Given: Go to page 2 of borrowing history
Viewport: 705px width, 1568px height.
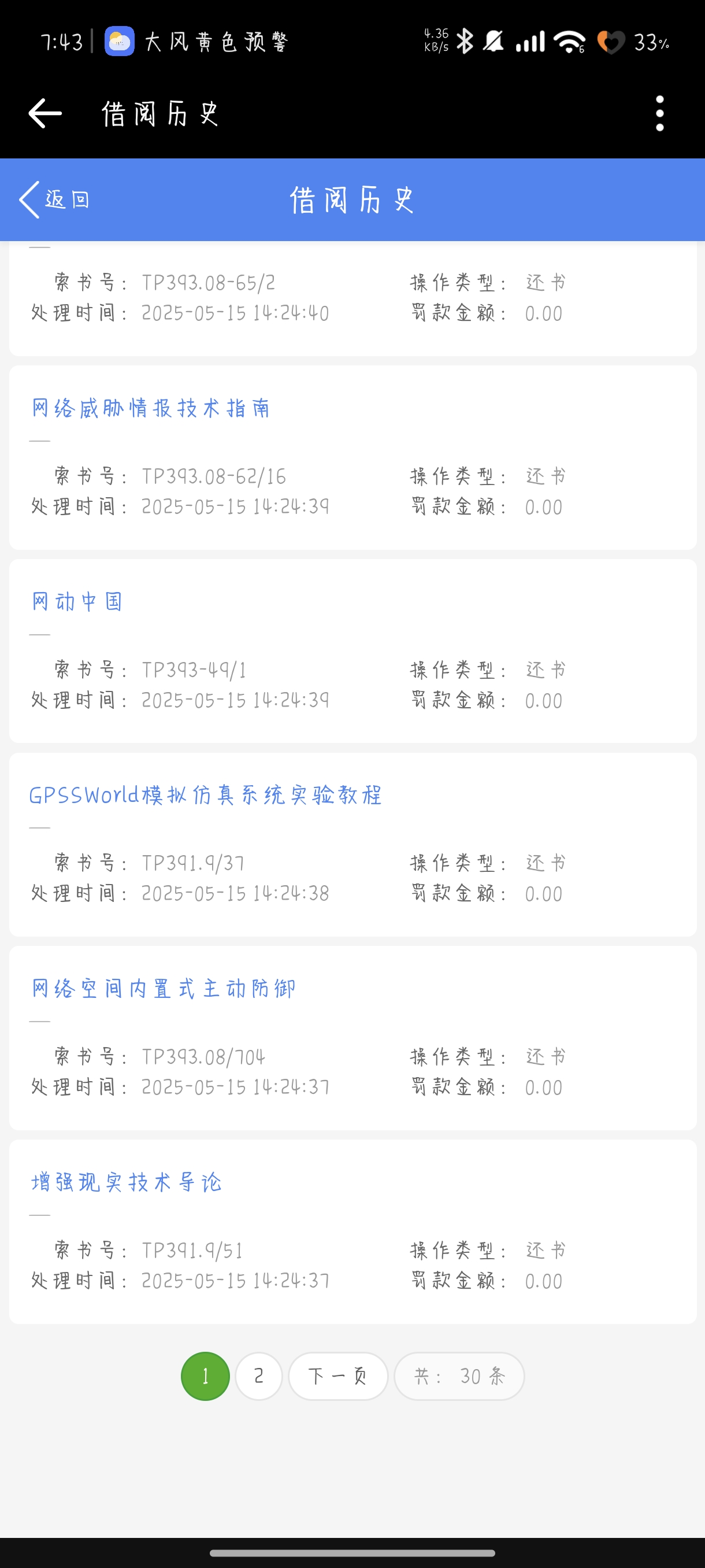Looking at the screenshot, I should click(258, 1376).
